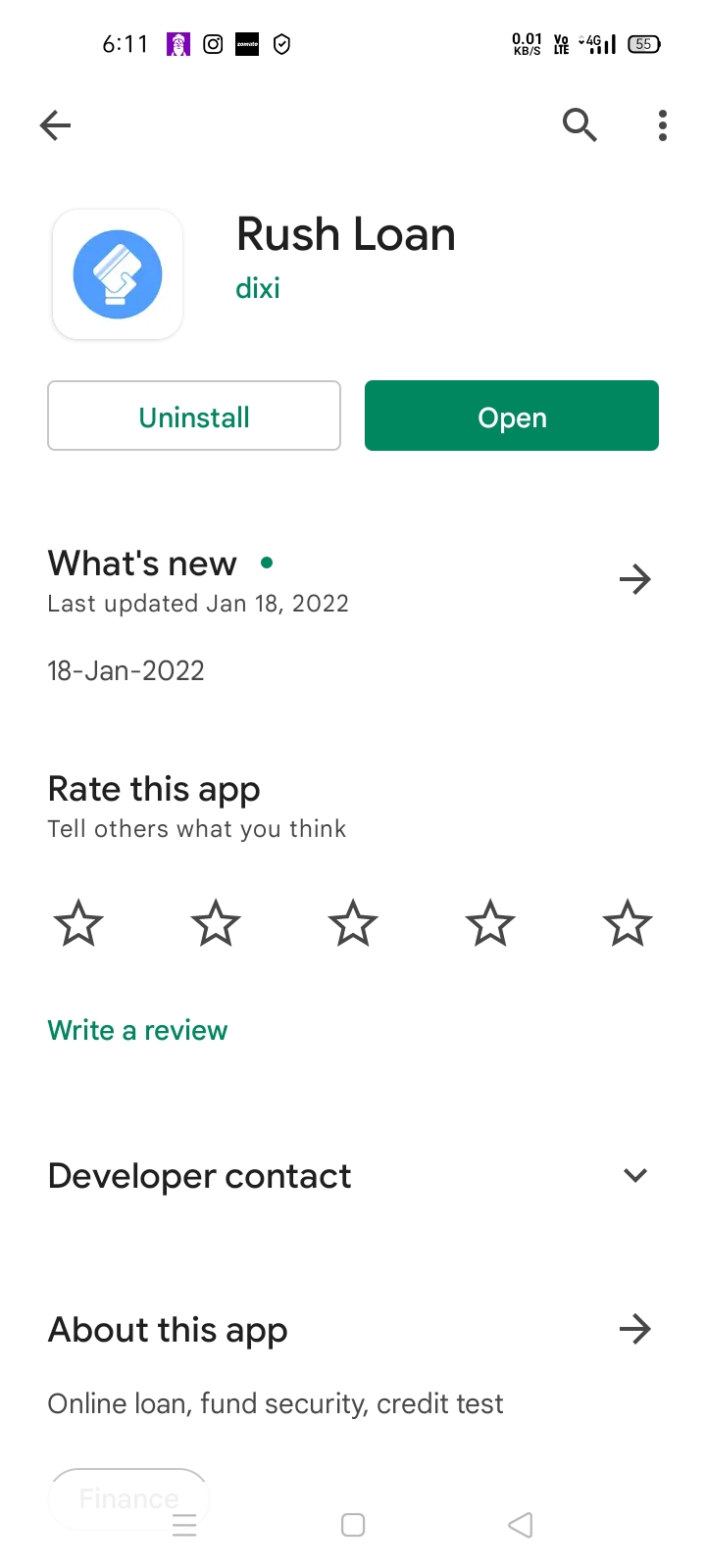Screen dimensions: 706x1568
Task: Open About this app details
Action: point(634,1329)
